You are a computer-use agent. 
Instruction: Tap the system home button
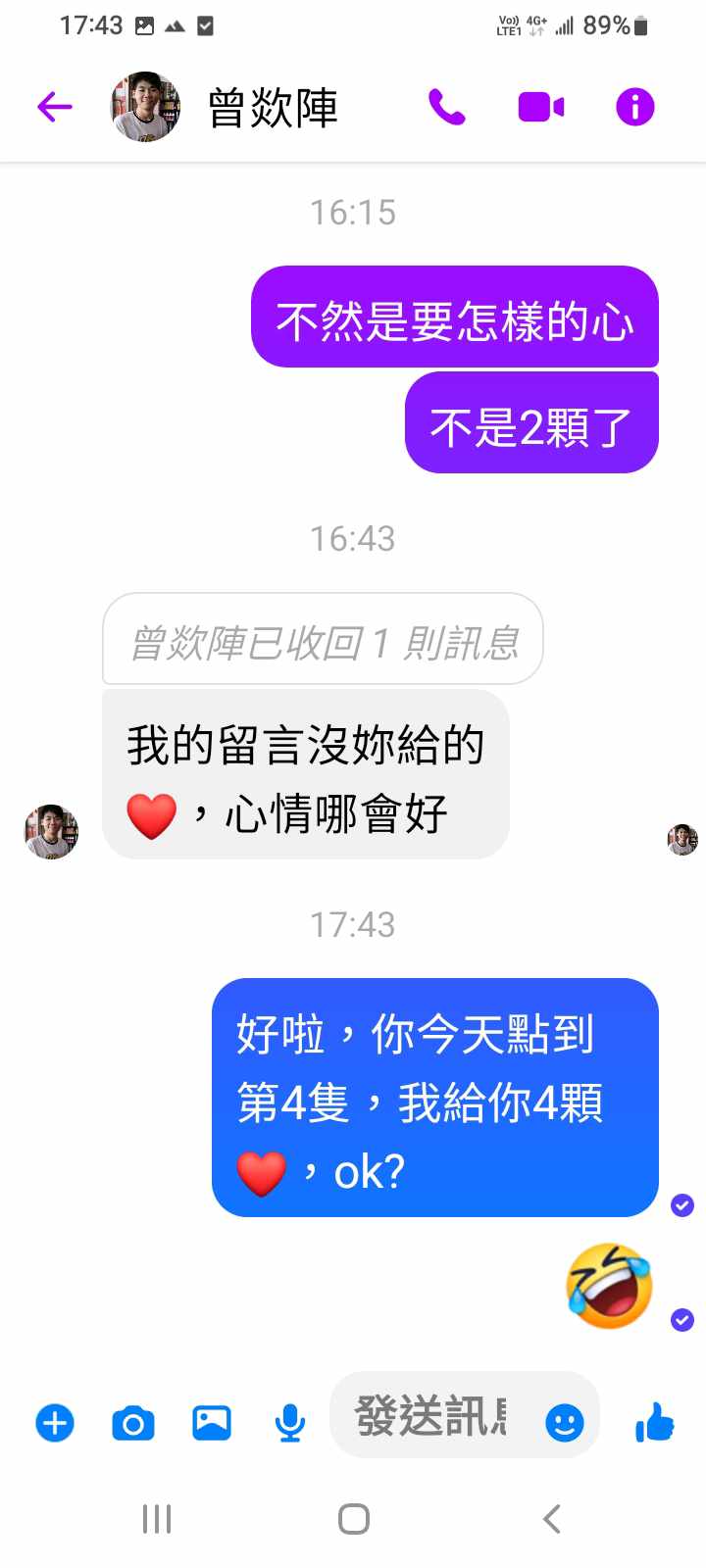click(x=353, y=1519)
